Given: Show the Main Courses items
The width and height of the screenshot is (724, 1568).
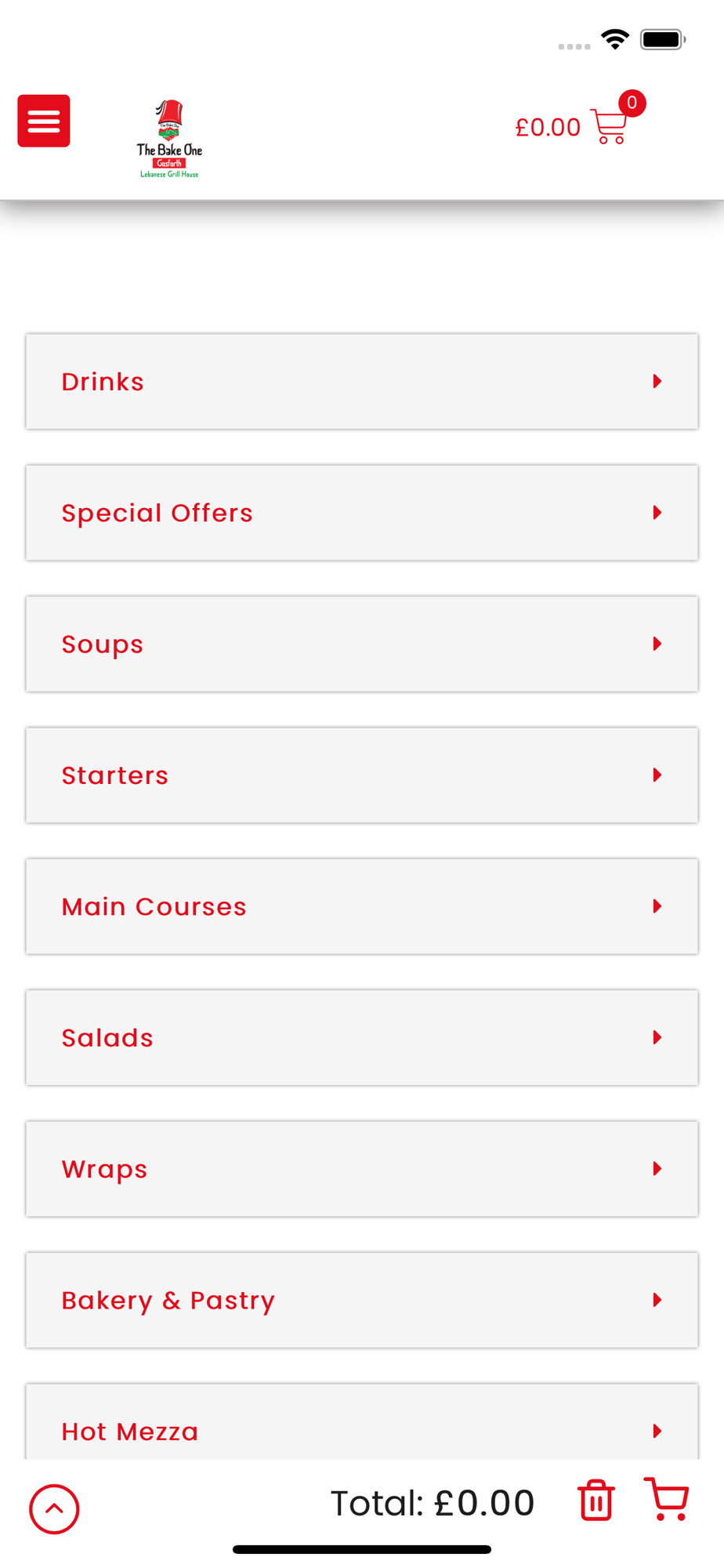Looking at the screenshot, I should pyautogui.click(x=362, y=906).
